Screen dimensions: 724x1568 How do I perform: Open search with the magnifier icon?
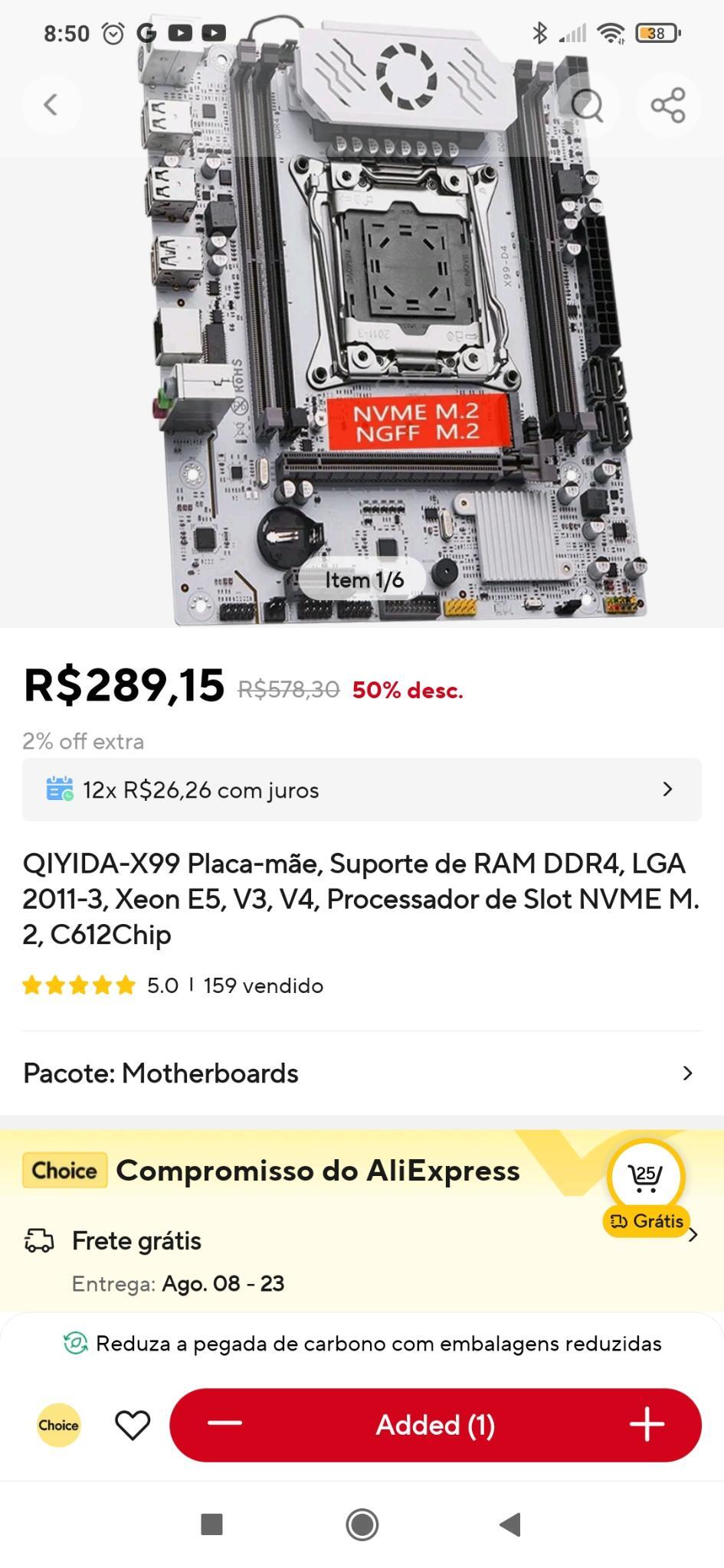pos(588,105)
